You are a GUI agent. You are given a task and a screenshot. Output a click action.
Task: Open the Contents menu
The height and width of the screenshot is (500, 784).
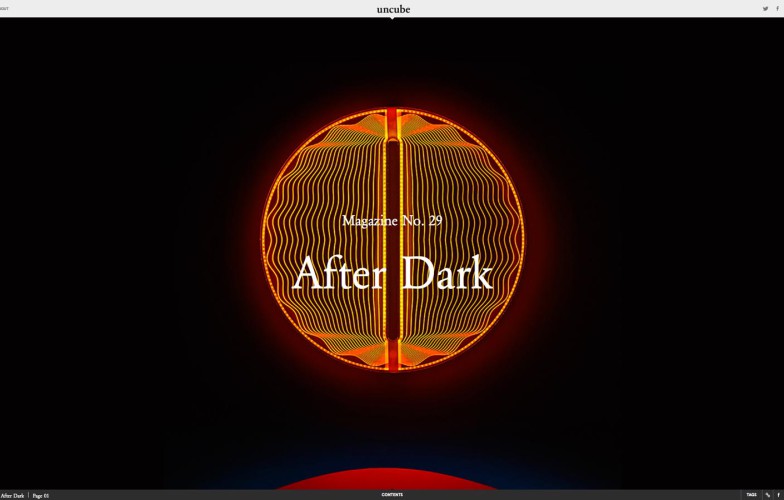tap(392, 494)
